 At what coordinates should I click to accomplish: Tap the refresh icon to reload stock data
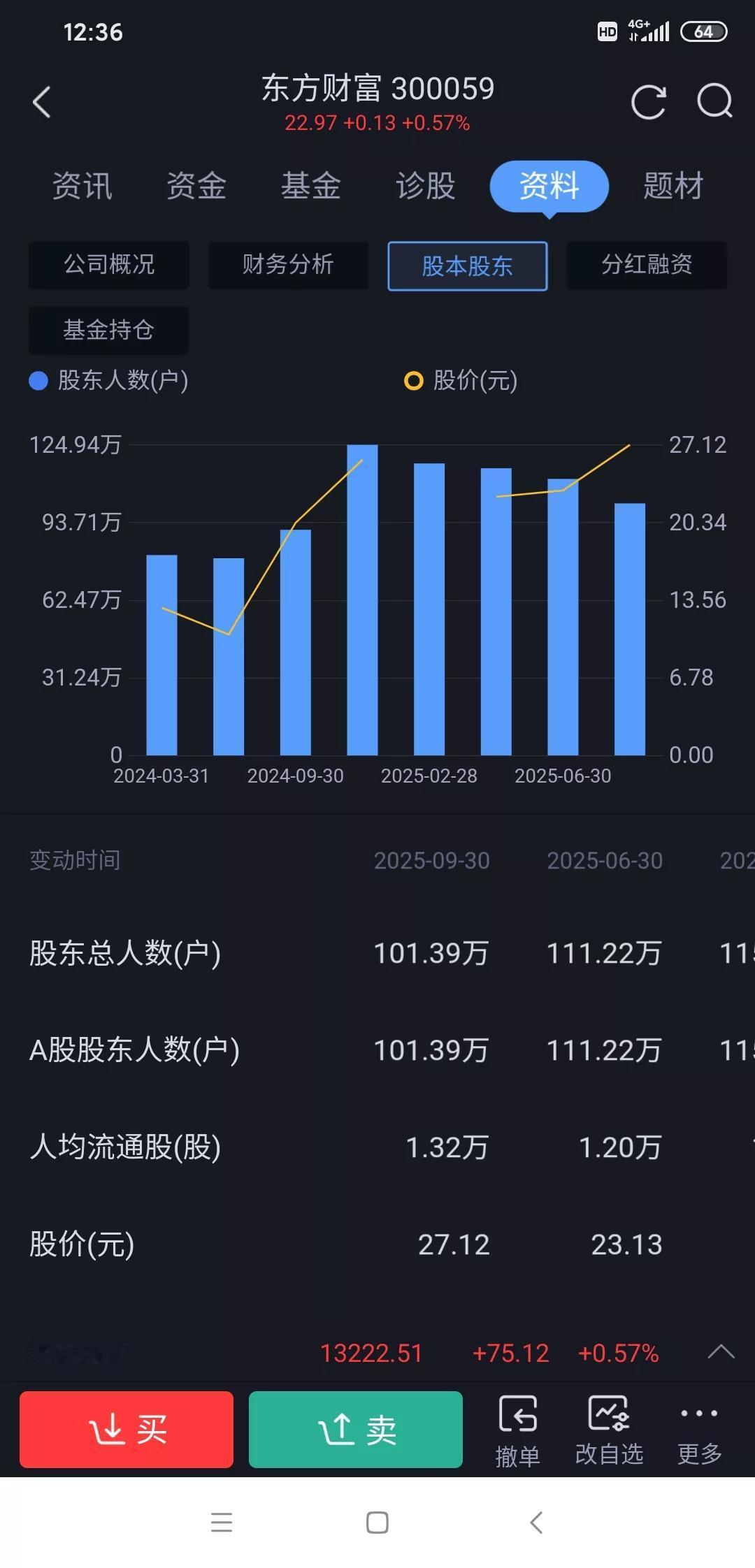pos(648,102)
